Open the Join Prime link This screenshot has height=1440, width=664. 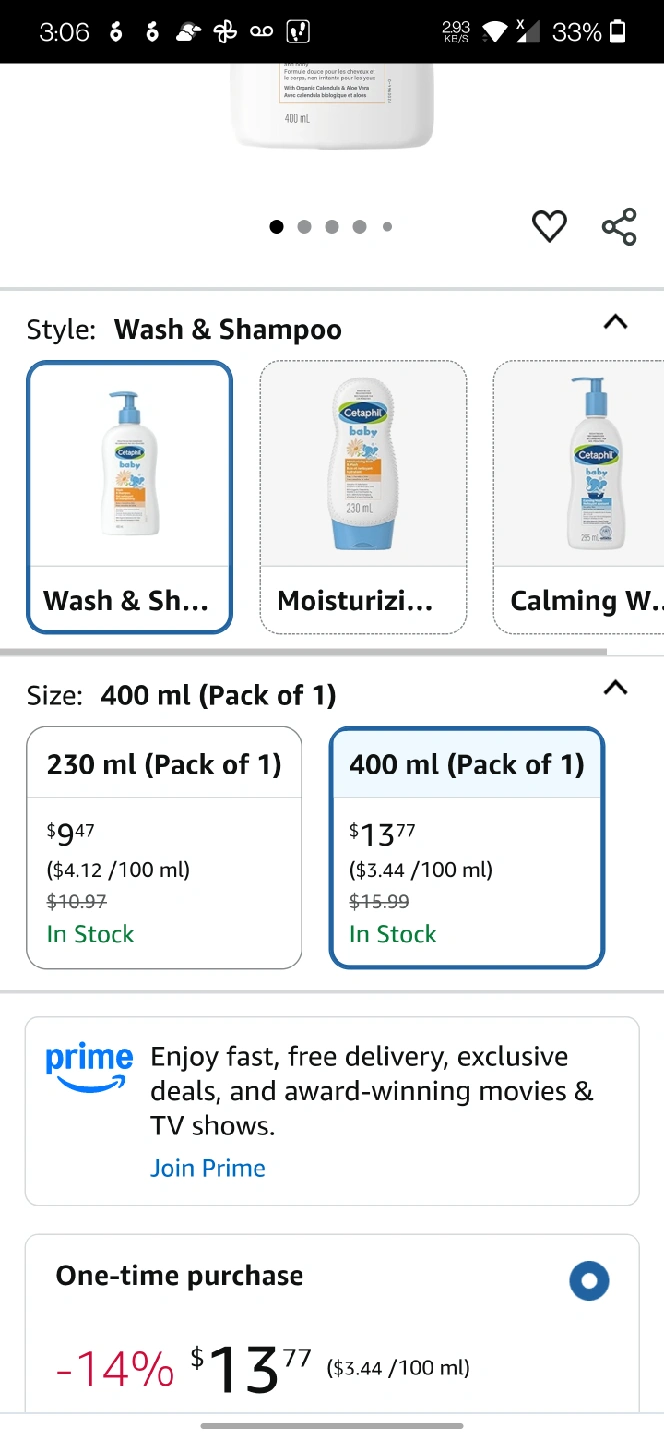pos(208,1168)
